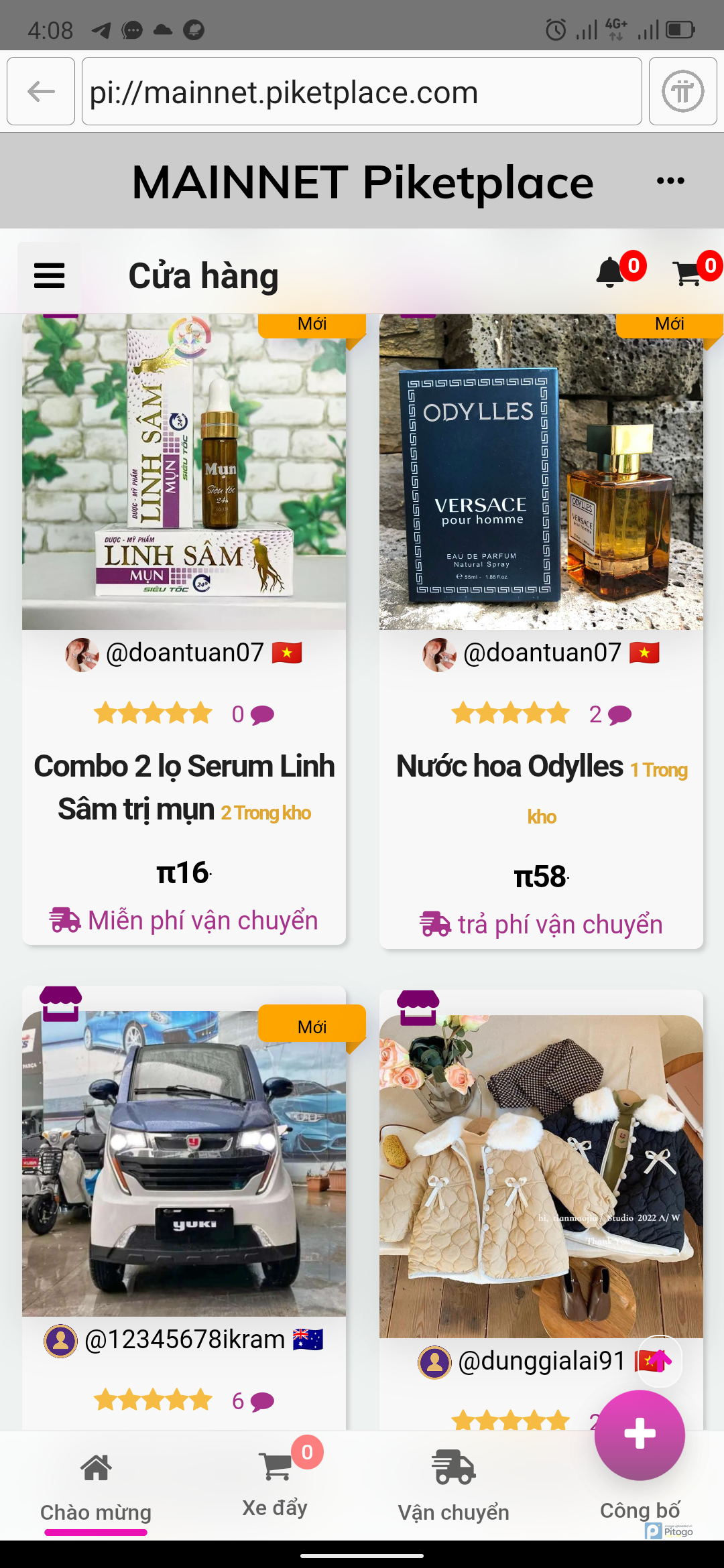Open the shopping cart in the header

(688, 273)
